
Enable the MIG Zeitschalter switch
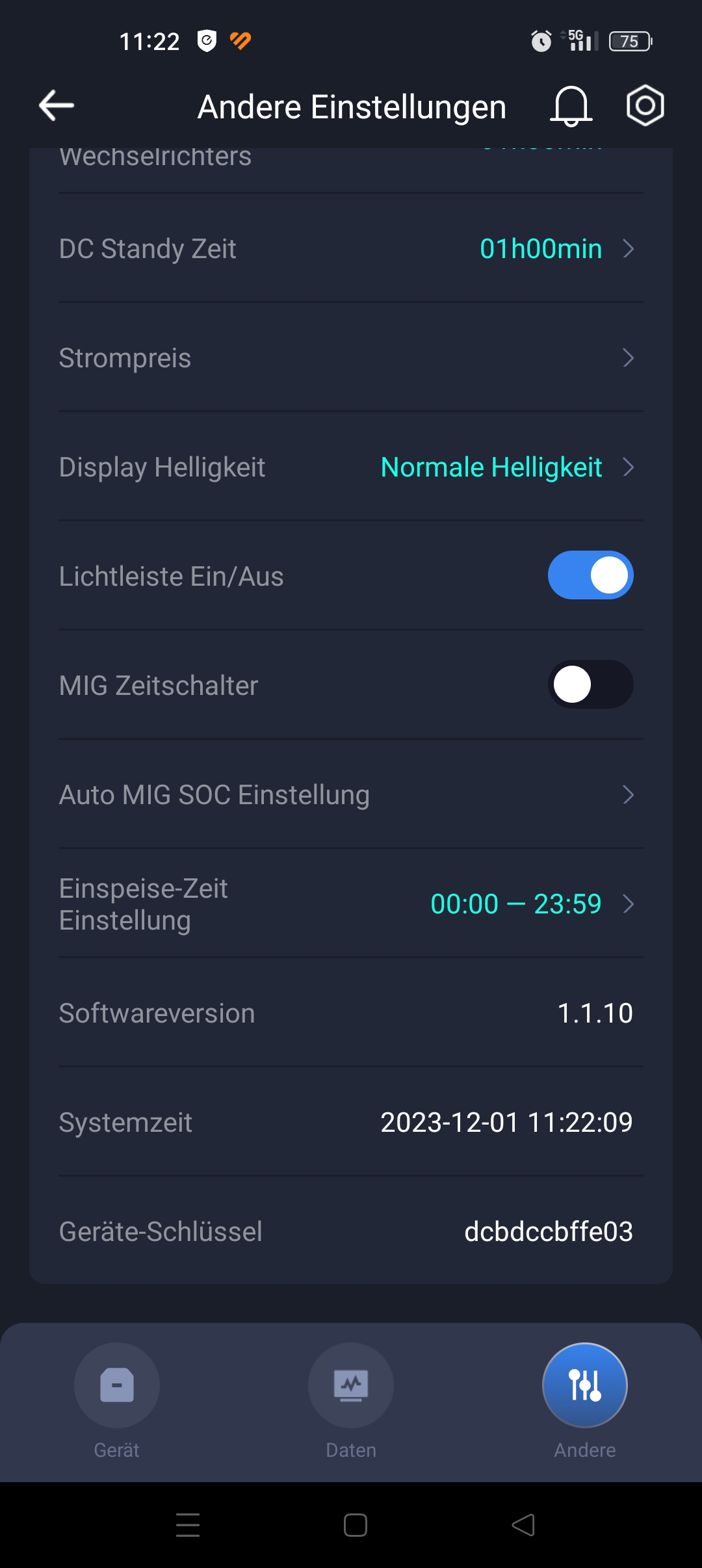pos(590,685)
